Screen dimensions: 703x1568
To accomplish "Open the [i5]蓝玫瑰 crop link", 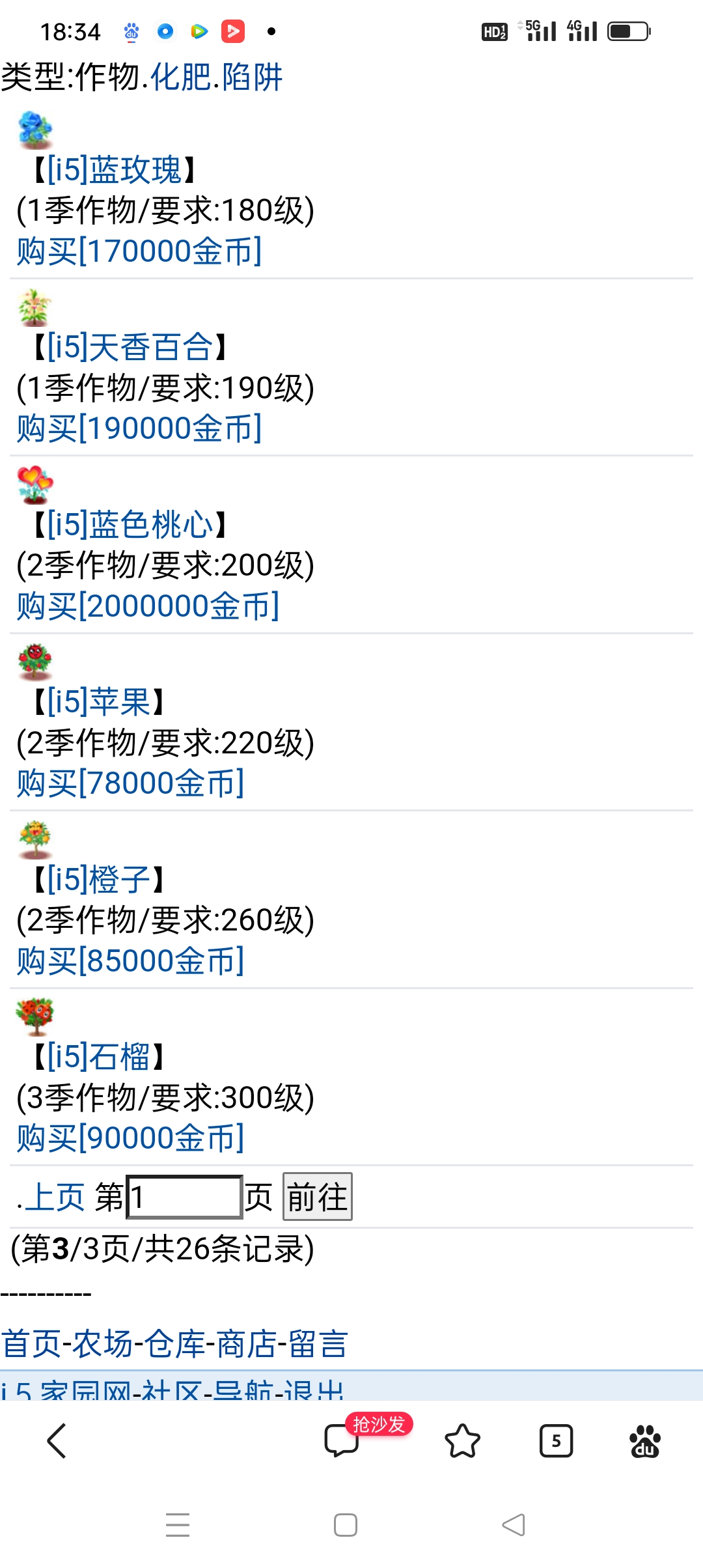I will click(x=114, y=170).
